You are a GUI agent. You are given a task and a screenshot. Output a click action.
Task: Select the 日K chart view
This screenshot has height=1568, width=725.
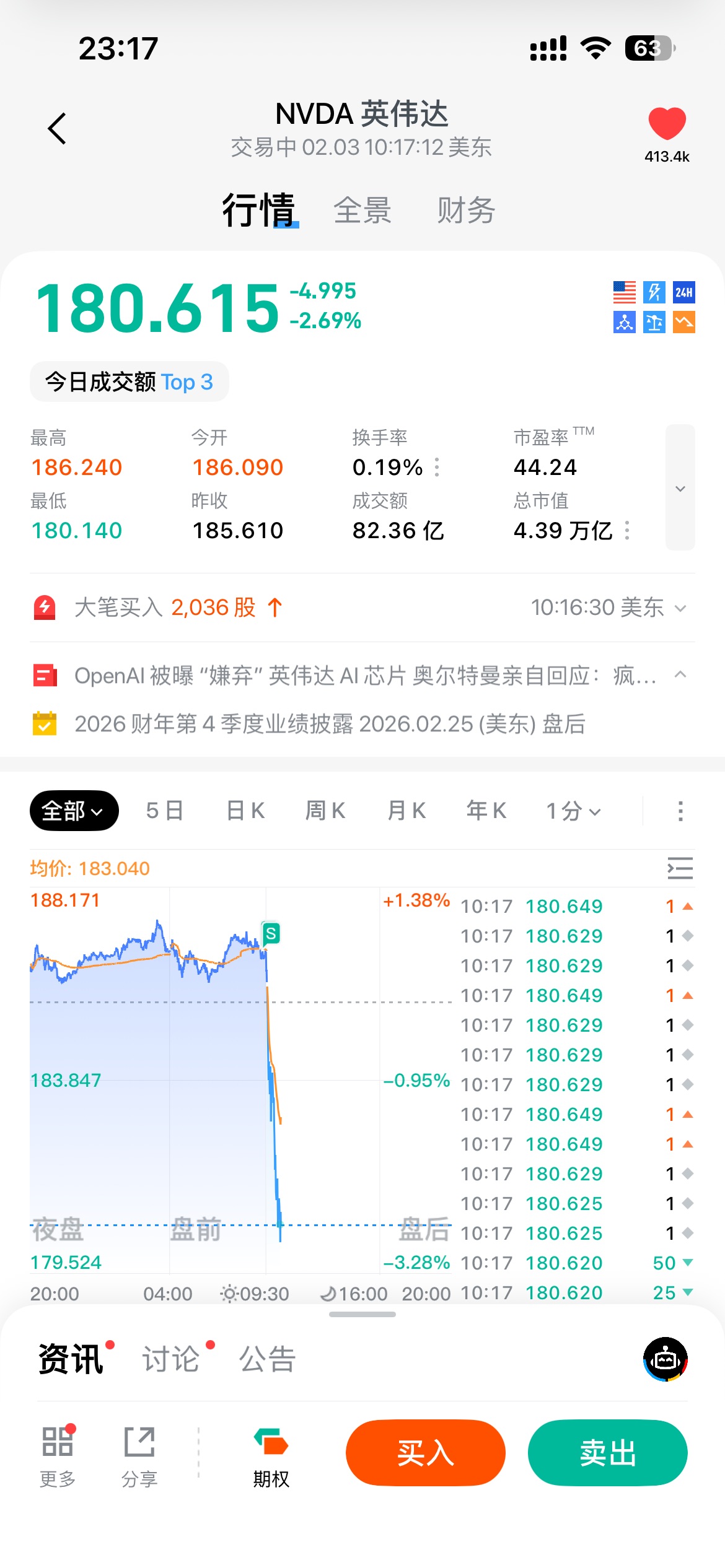tap(245, 811)
